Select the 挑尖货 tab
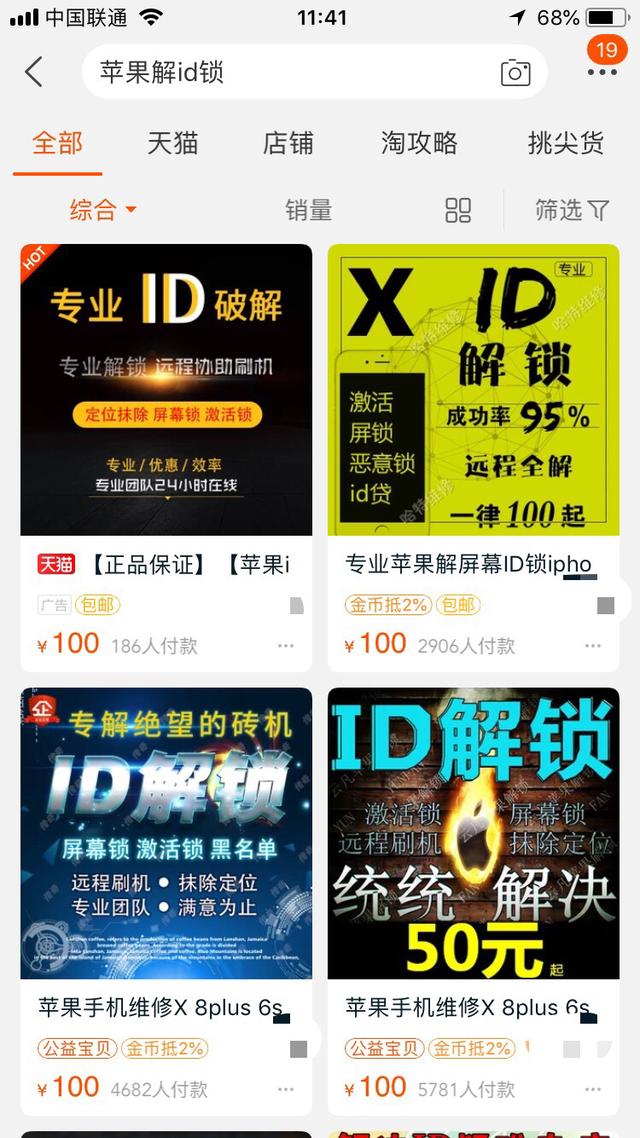The width and height of the screenshot is (640, 1138). [565, 143]
